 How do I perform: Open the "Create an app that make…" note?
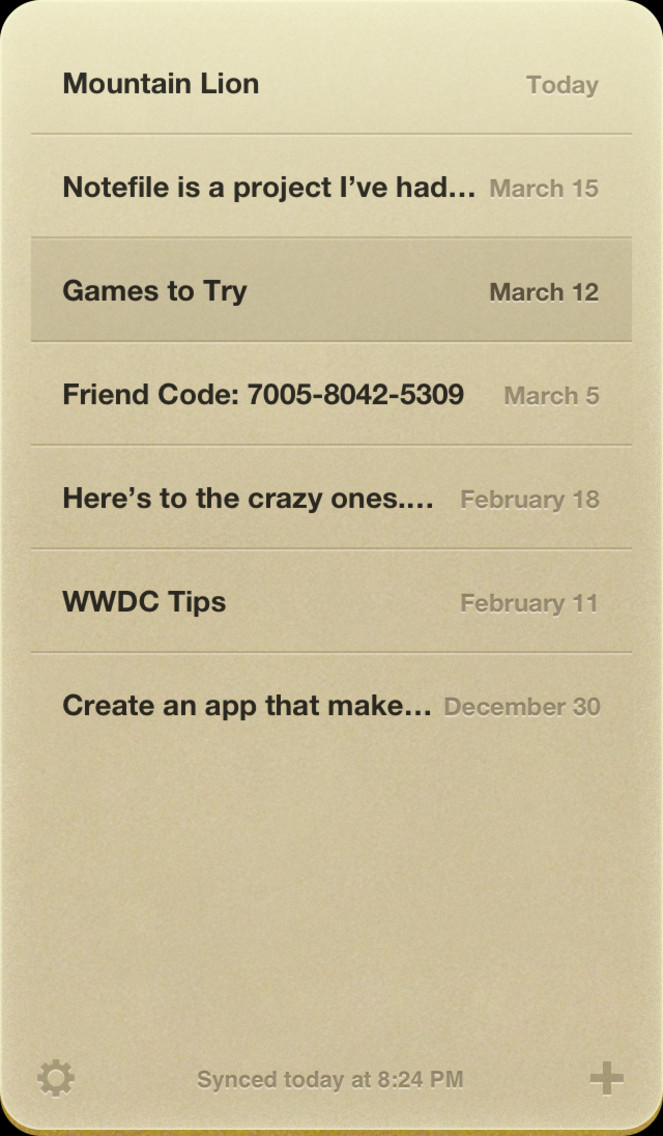[331, 705]
